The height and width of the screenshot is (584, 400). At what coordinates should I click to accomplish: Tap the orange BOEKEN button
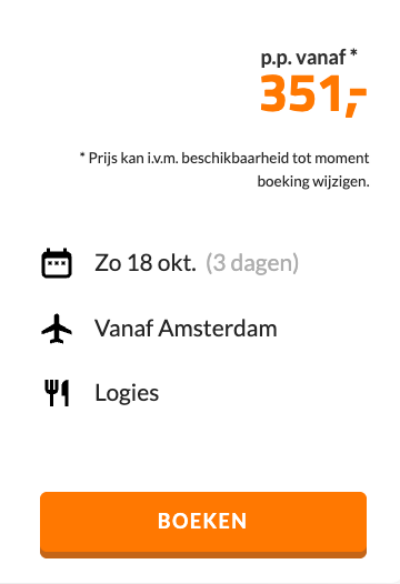tap(203, 524)
